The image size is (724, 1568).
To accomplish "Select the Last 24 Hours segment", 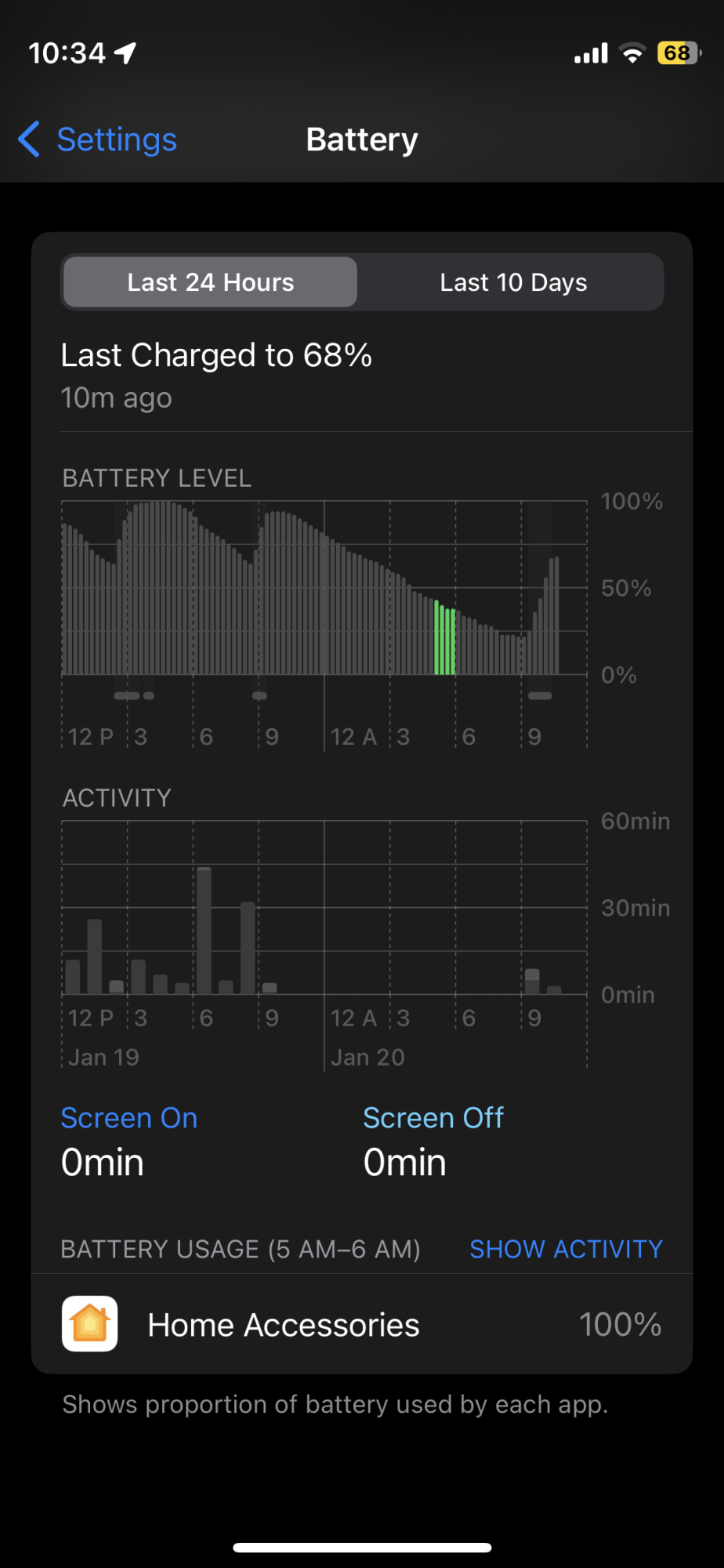I will click(x=210, y=282).
